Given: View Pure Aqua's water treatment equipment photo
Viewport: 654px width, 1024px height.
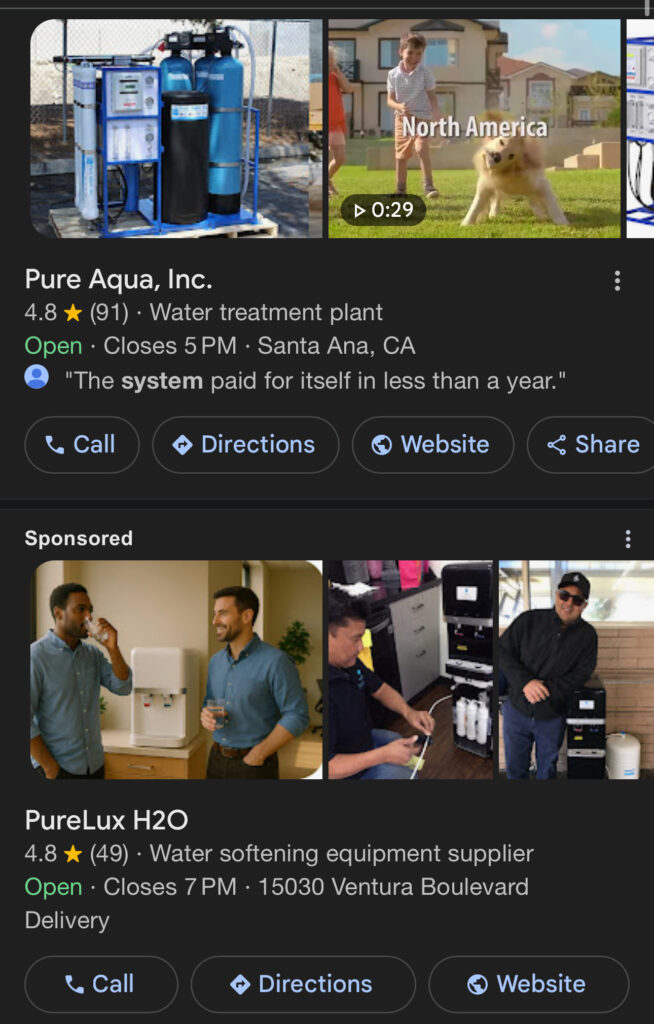Looking at the screenshot, I should tap(176, 130).
